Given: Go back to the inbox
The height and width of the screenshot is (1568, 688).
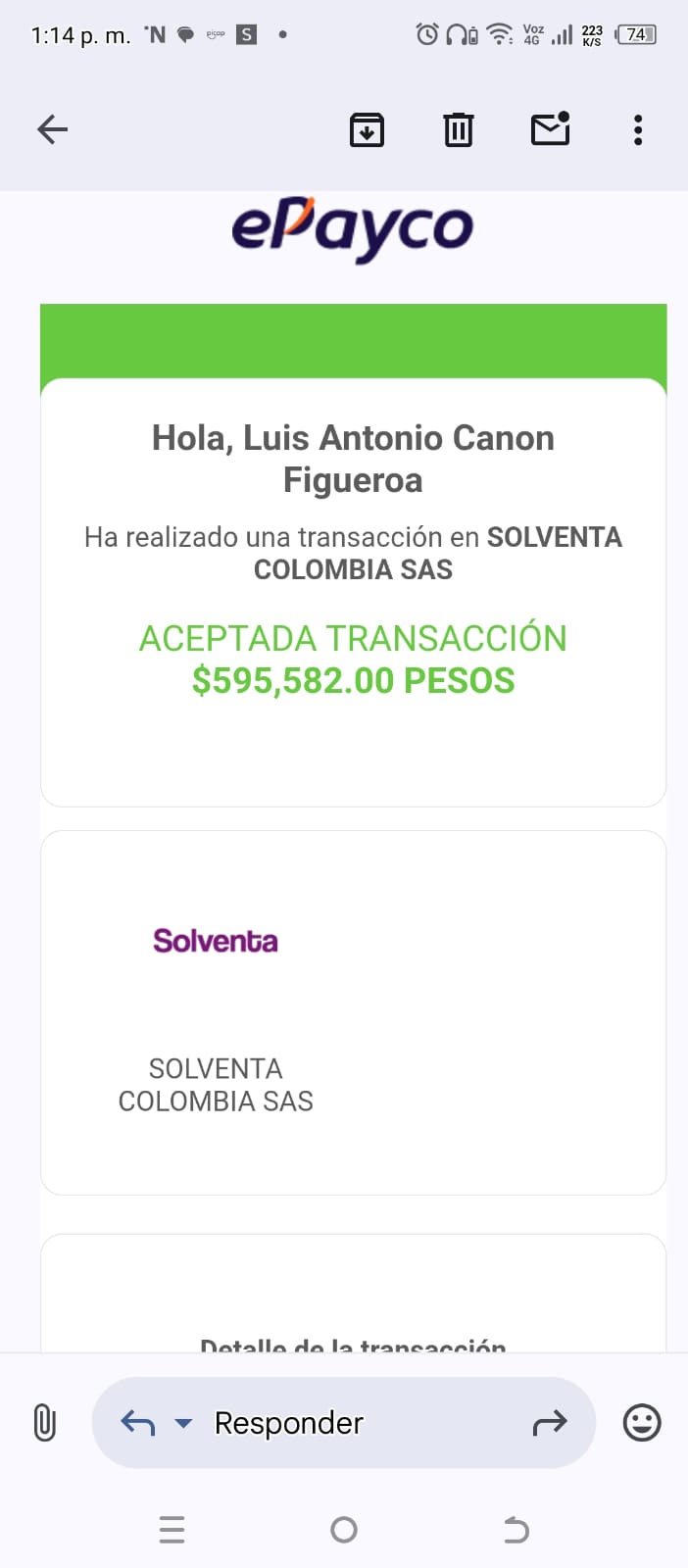Looking at the screenshot, I should pyautogui.click(x=52, y=129).
